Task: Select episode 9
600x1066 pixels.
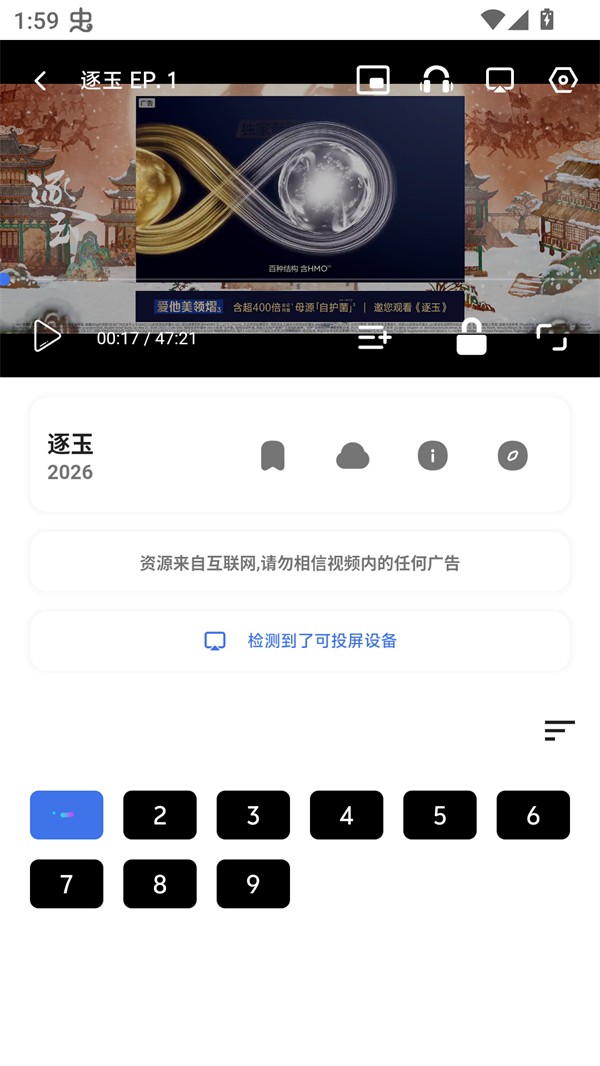Action: (x=253, y=884)
